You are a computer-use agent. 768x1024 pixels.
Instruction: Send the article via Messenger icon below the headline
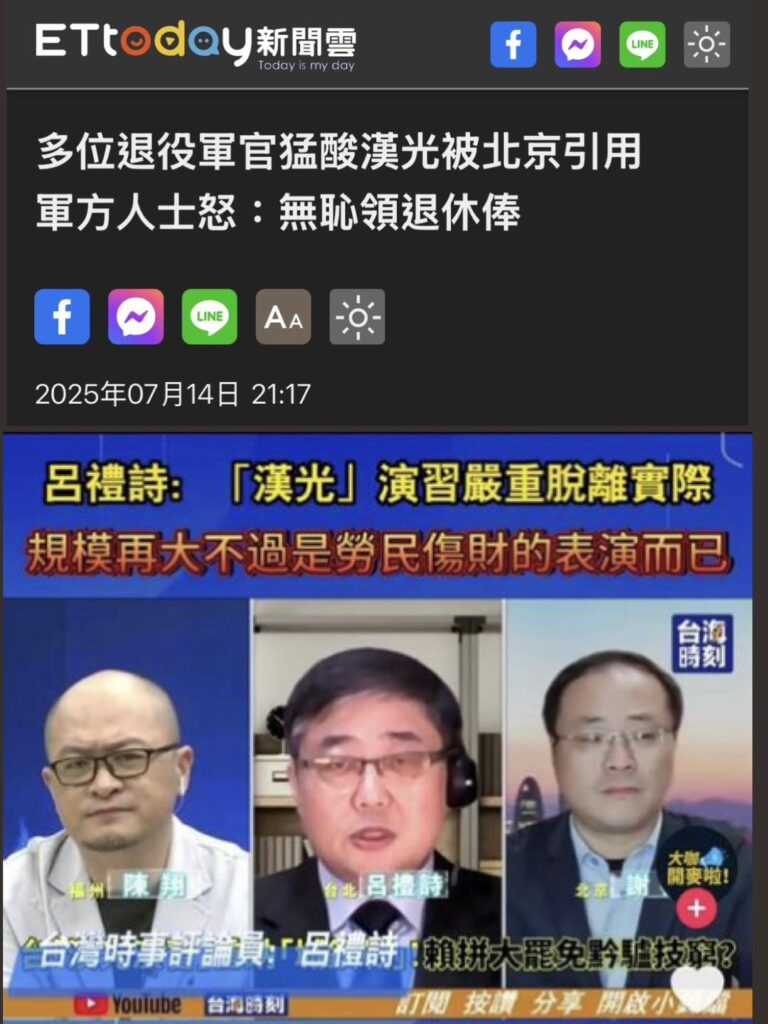coord(136,317)
